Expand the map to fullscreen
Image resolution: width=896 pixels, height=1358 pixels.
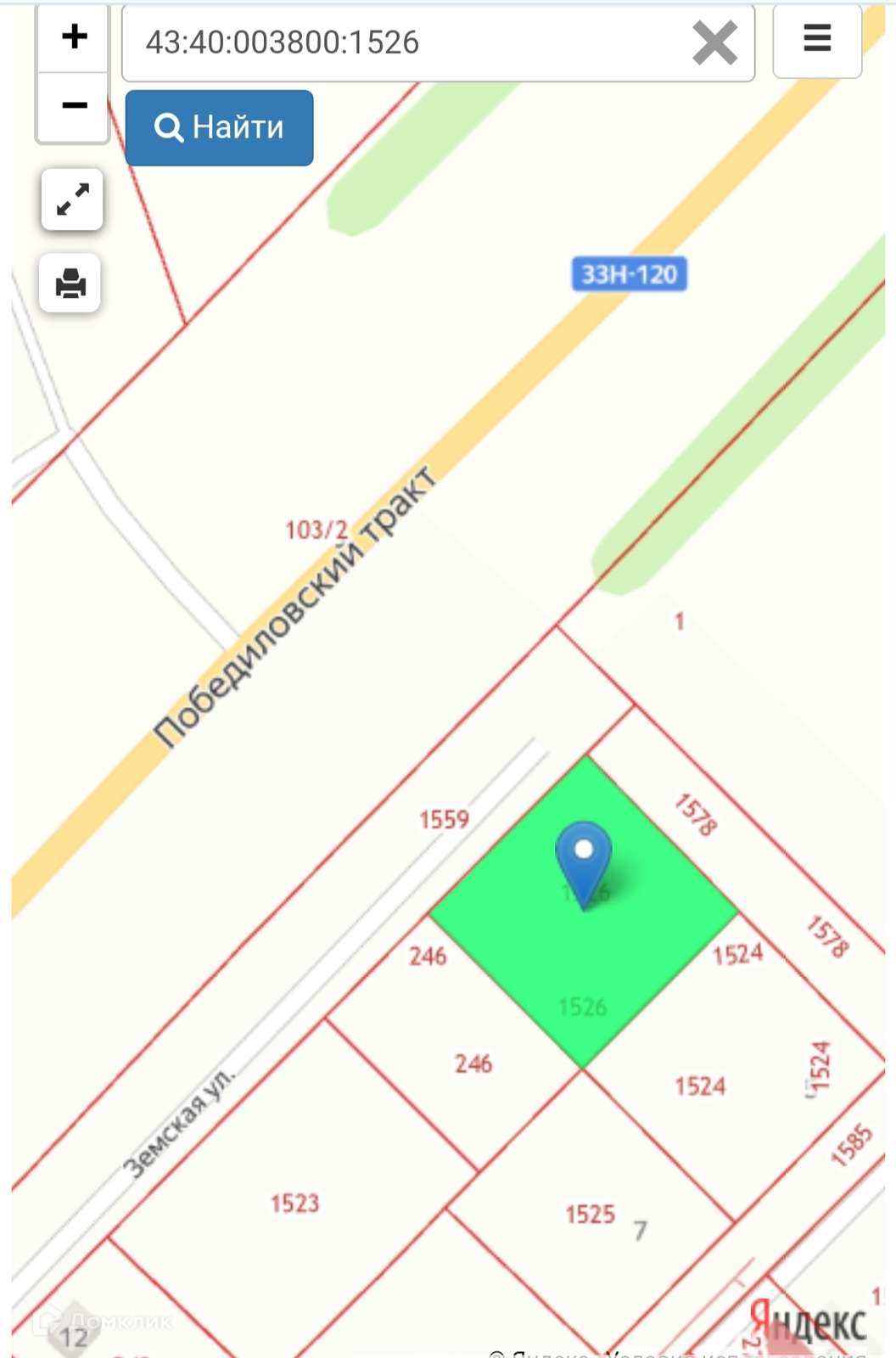point(72,199)
